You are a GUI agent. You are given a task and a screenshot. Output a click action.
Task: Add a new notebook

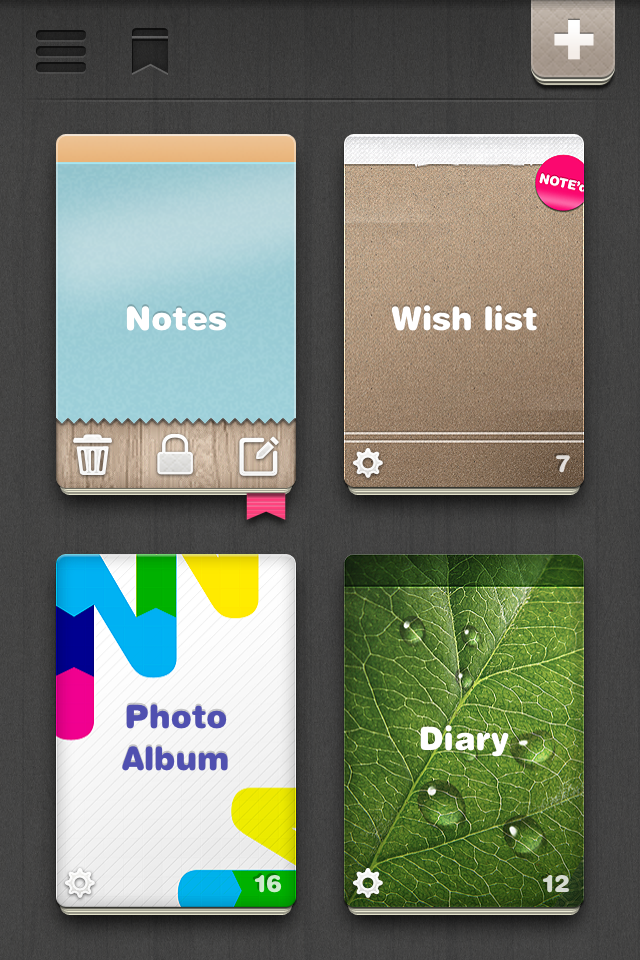click(x=573, y=41)
